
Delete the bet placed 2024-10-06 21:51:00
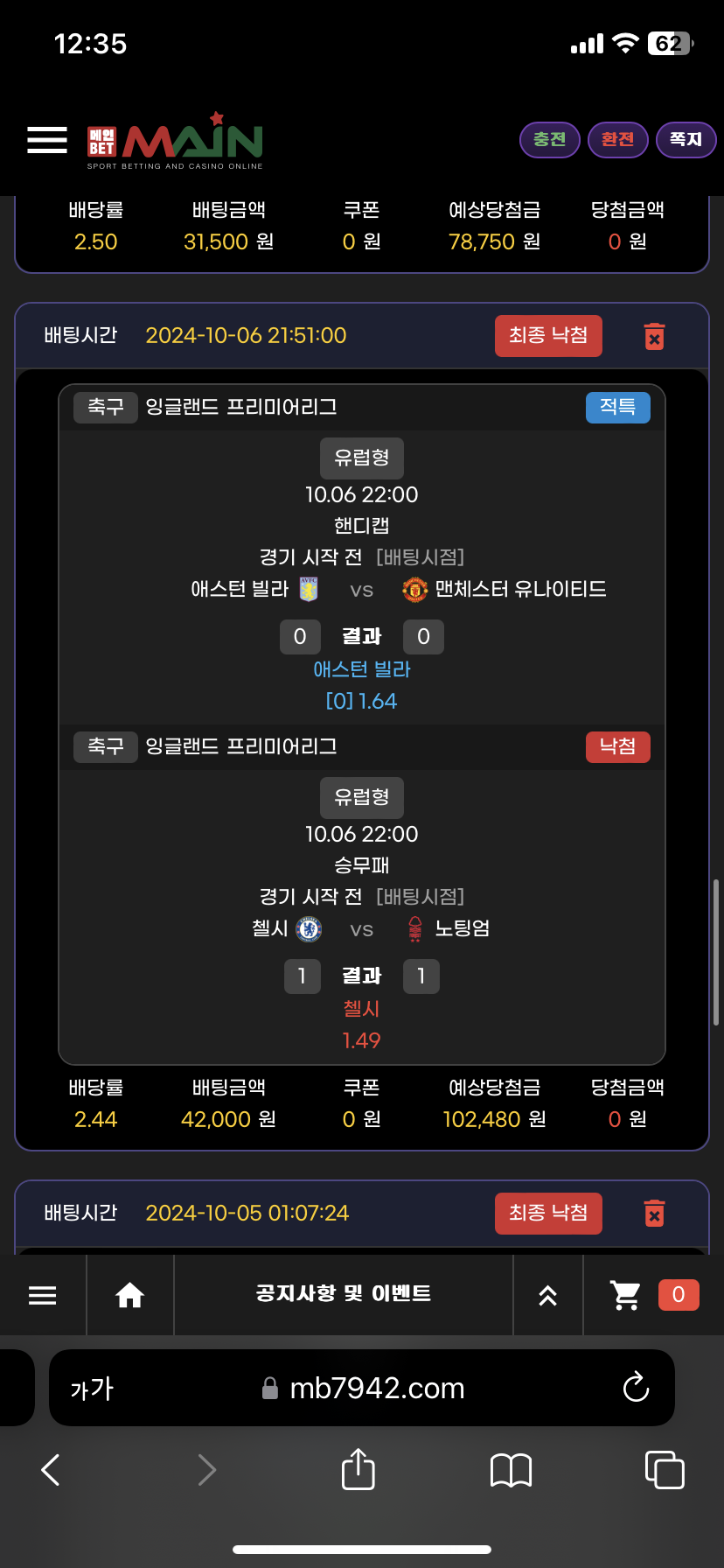[x=654, y=336]
